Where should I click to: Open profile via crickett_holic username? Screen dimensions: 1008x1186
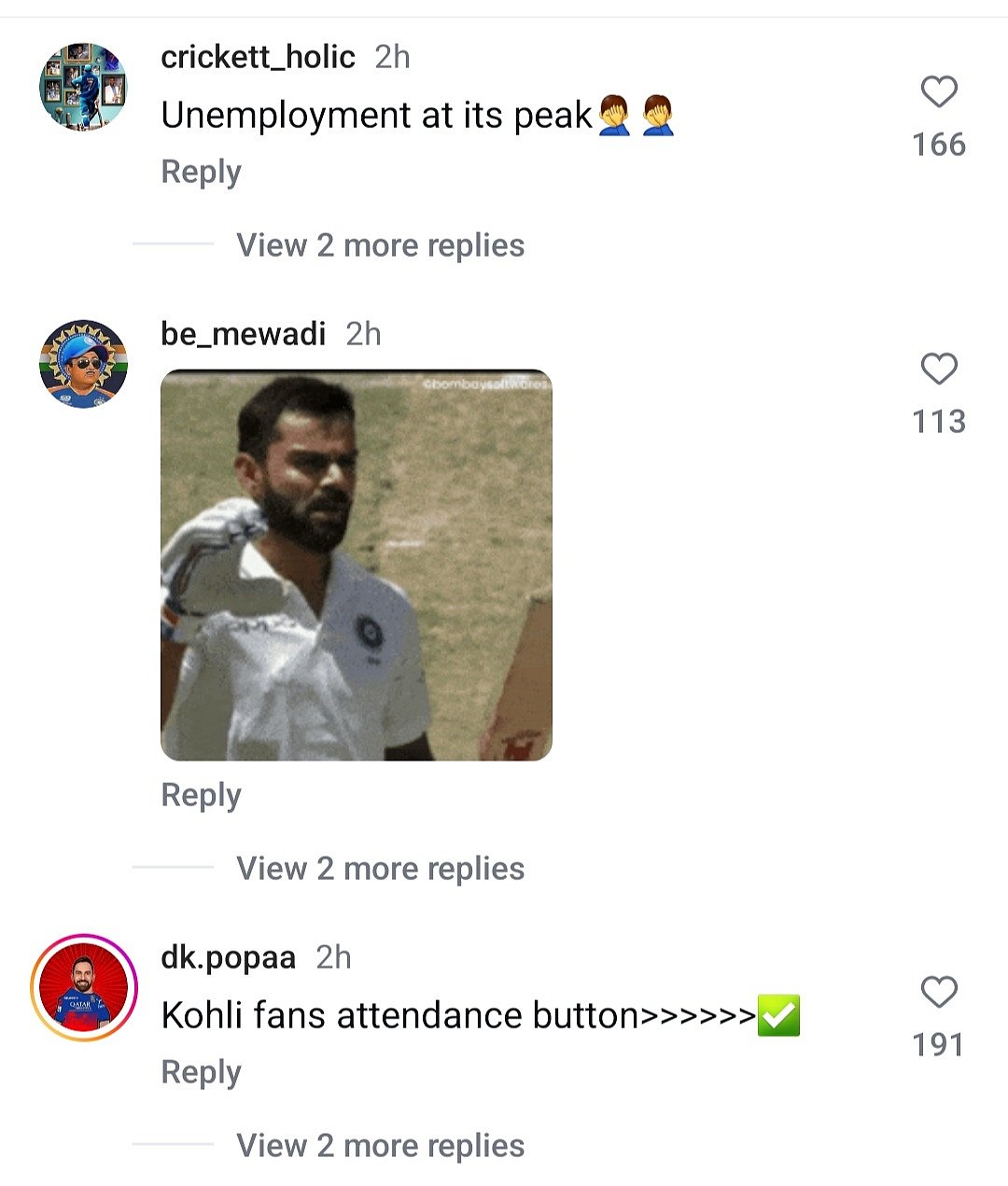[258, 57]
